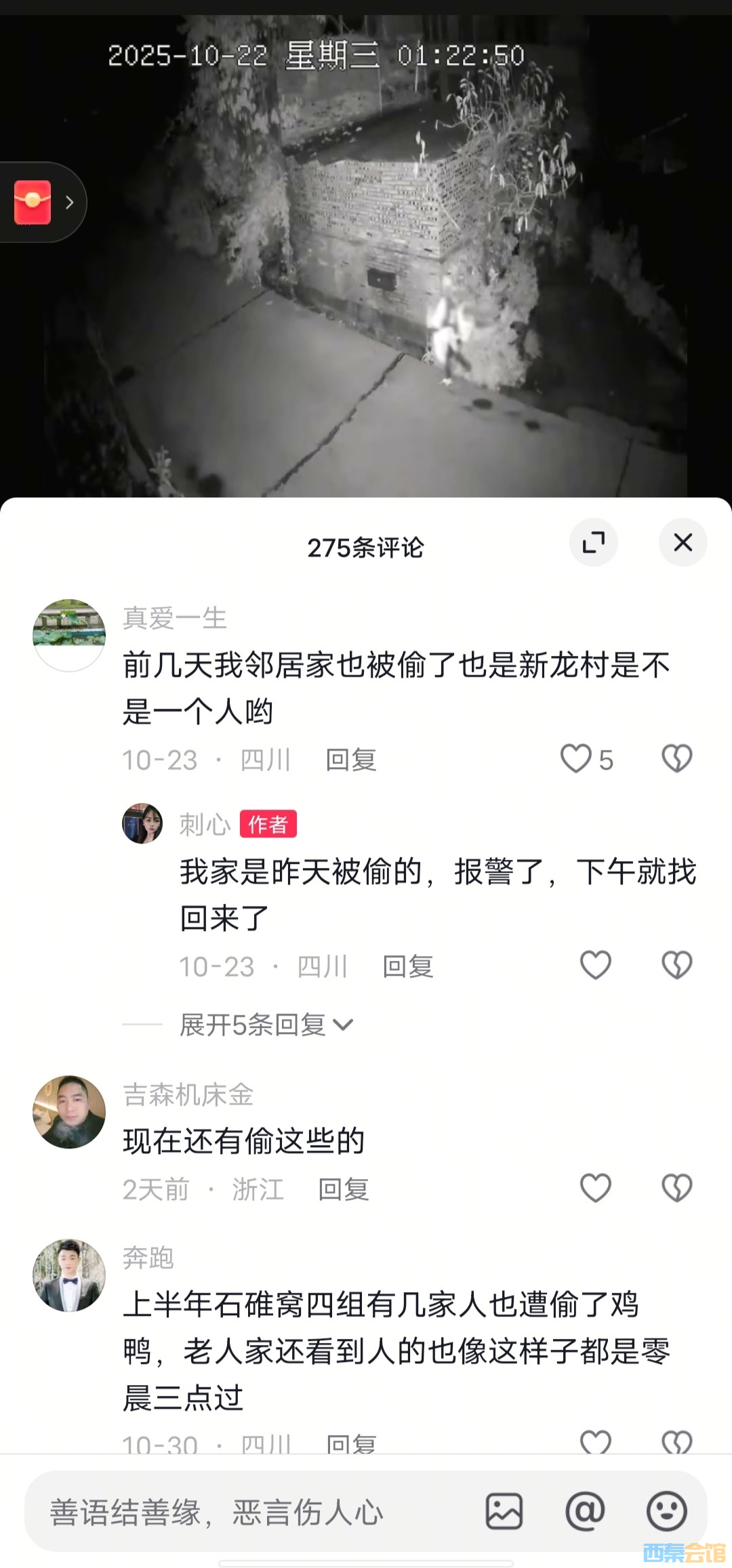Viewport: 732px width, 1568px height.
Task: Mention someone with @ icon
Action: pyautogui.click(x=585, y=1511)
